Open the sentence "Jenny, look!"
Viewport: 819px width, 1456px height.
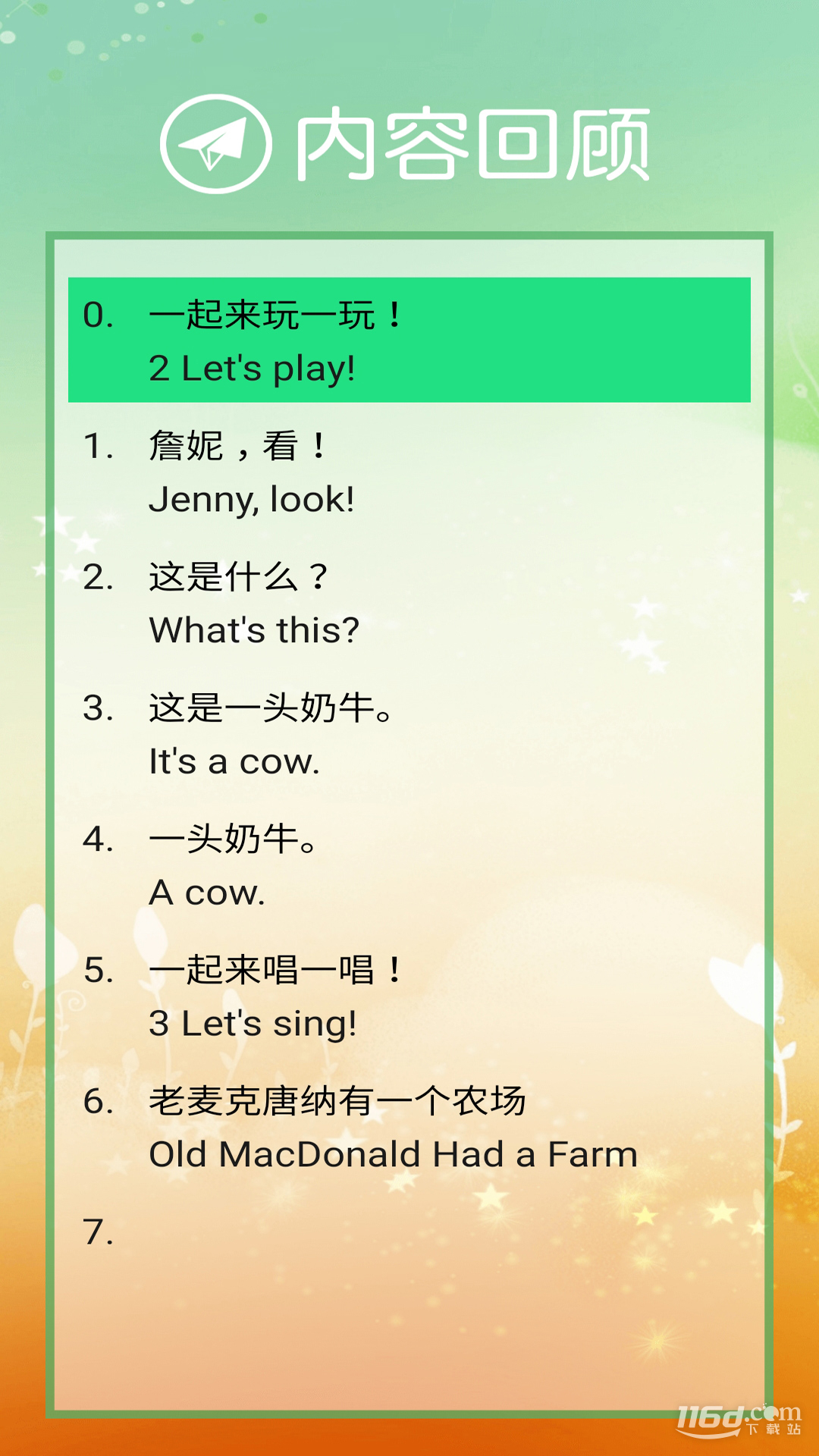click(x=409, y=472)
